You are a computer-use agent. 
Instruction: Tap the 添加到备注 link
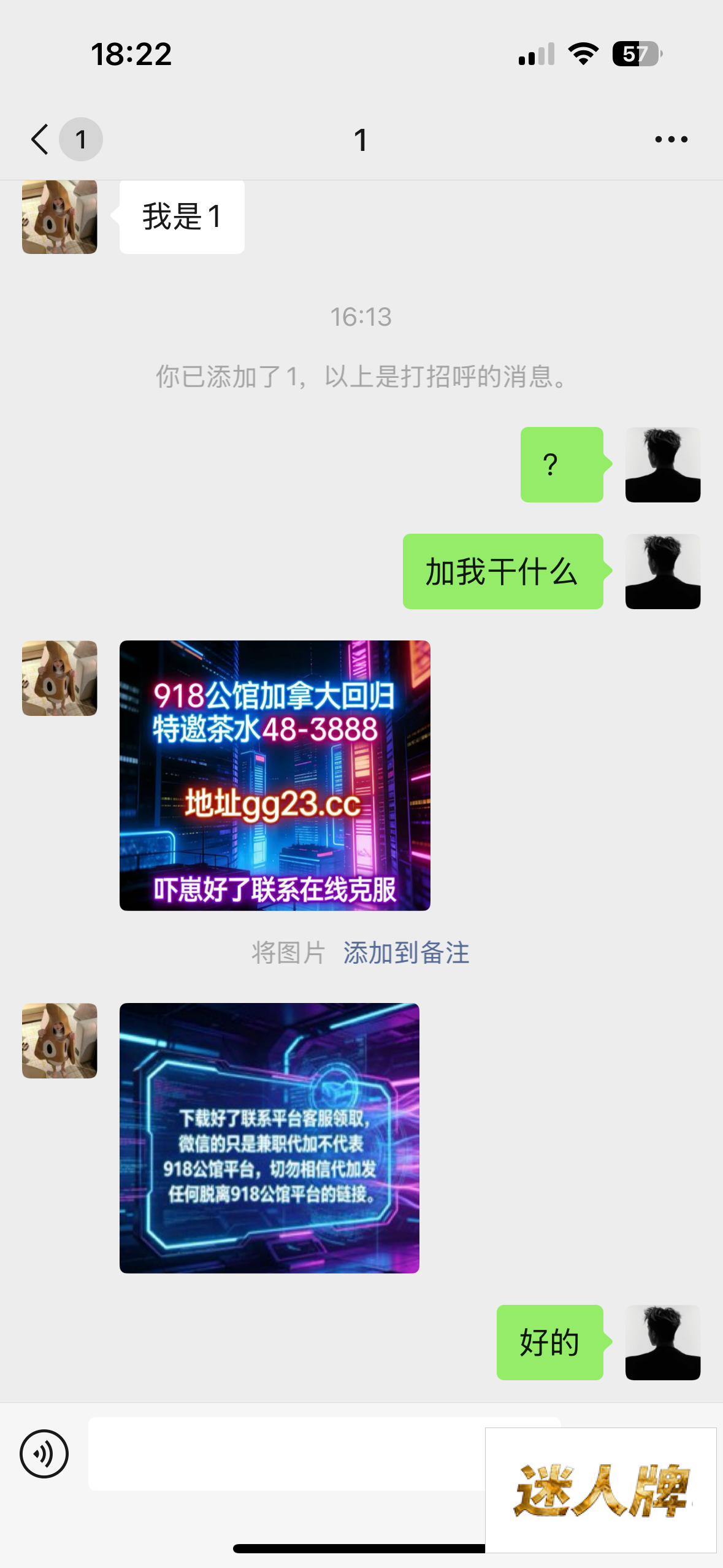tap(406, 953)
